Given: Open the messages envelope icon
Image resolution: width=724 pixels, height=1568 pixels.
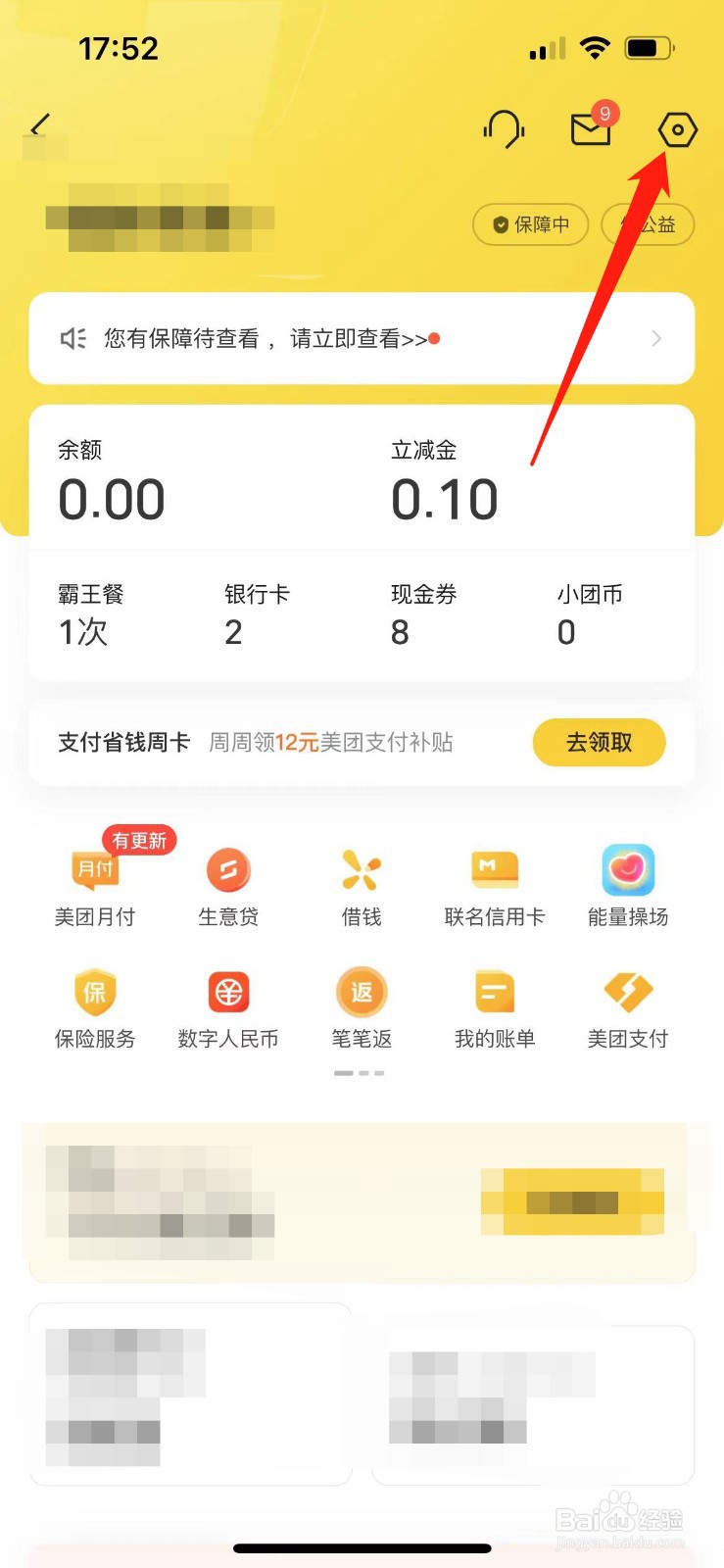Looking at the screenshot, I should (x=593, y=125).
